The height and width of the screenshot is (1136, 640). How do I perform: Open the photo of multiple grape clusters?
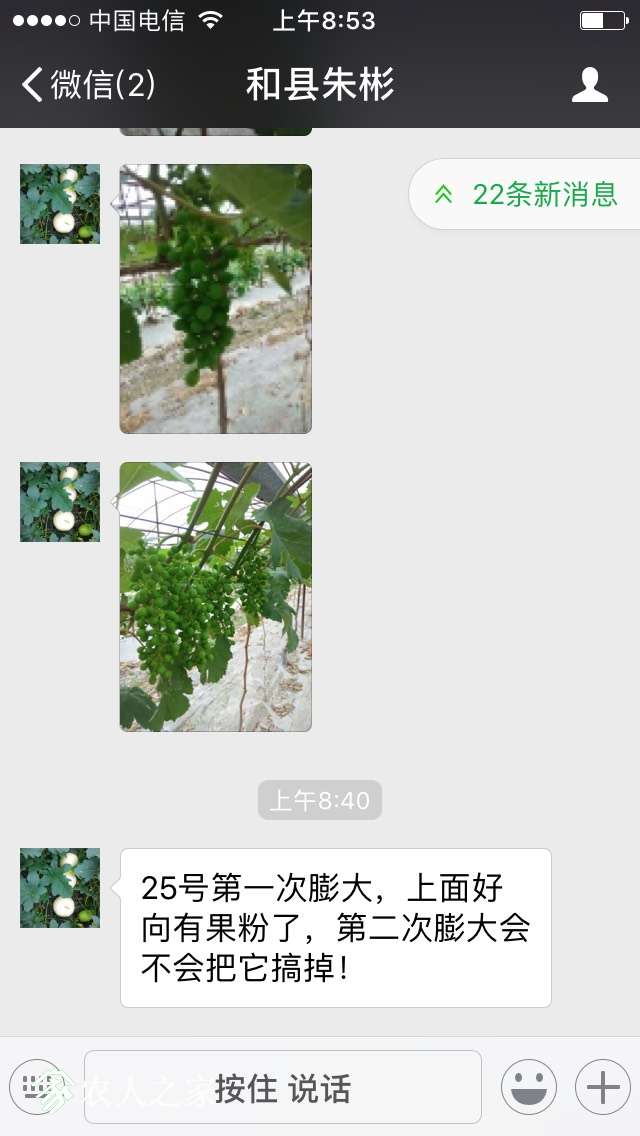[x=215, y=596]
